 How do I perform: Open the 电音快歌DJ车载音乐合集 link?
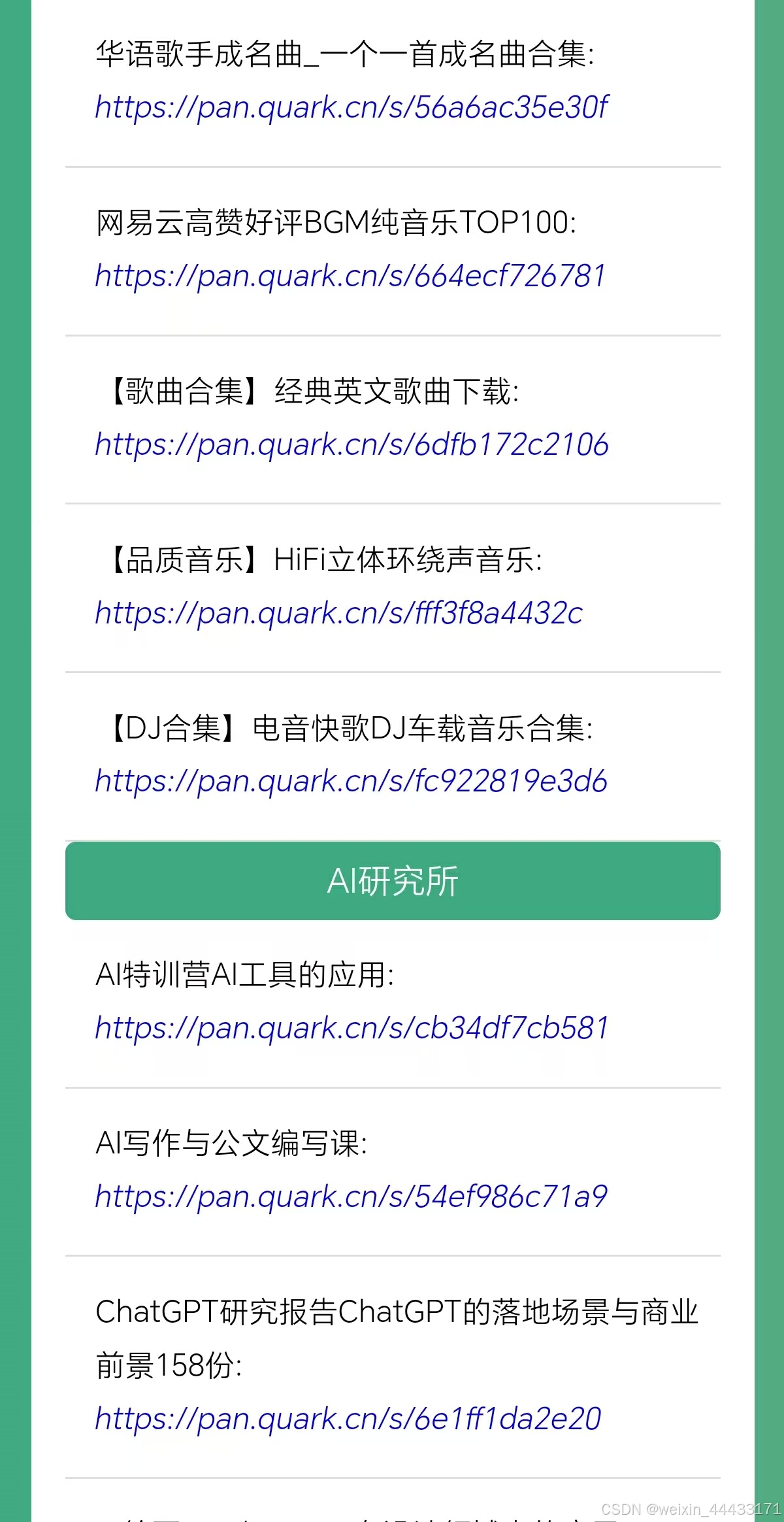point(351,782)
